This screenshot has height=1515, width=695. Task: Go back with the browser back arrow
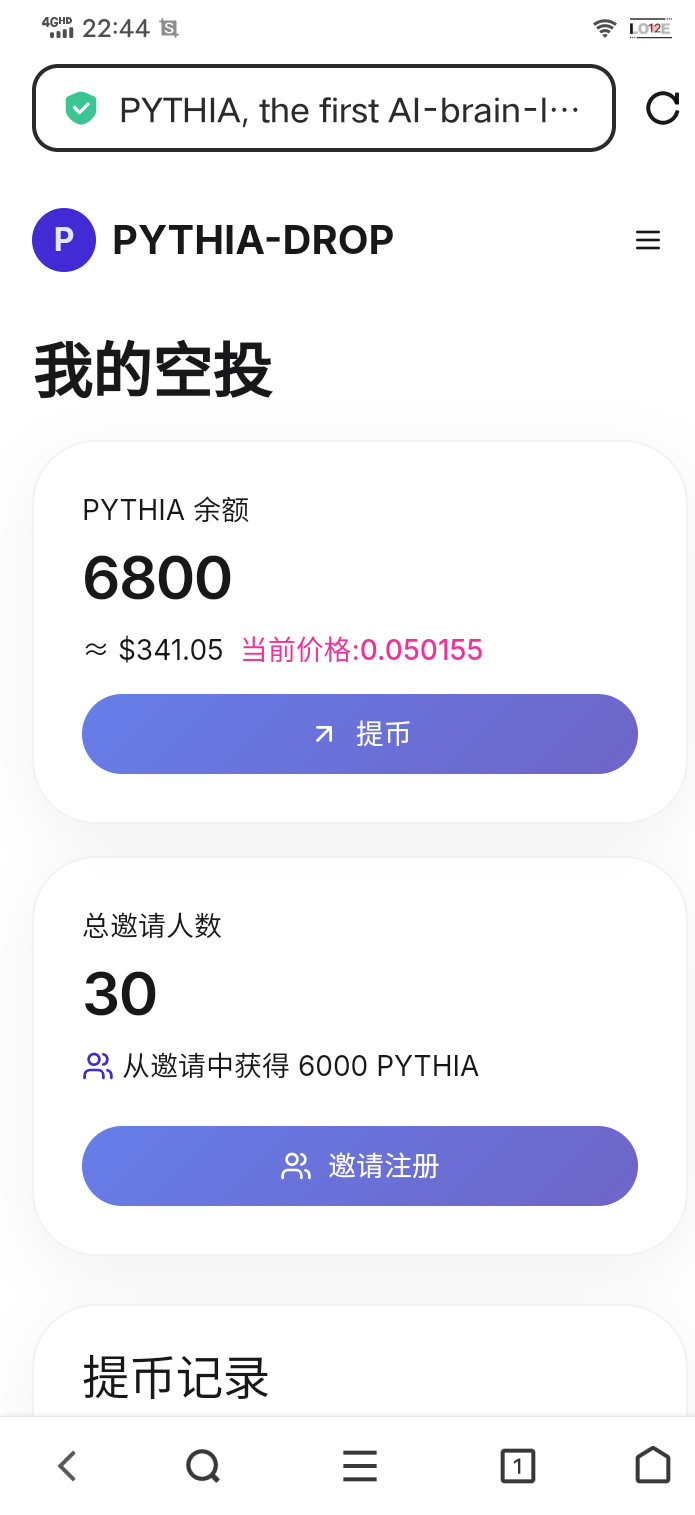pos(67,1466)
